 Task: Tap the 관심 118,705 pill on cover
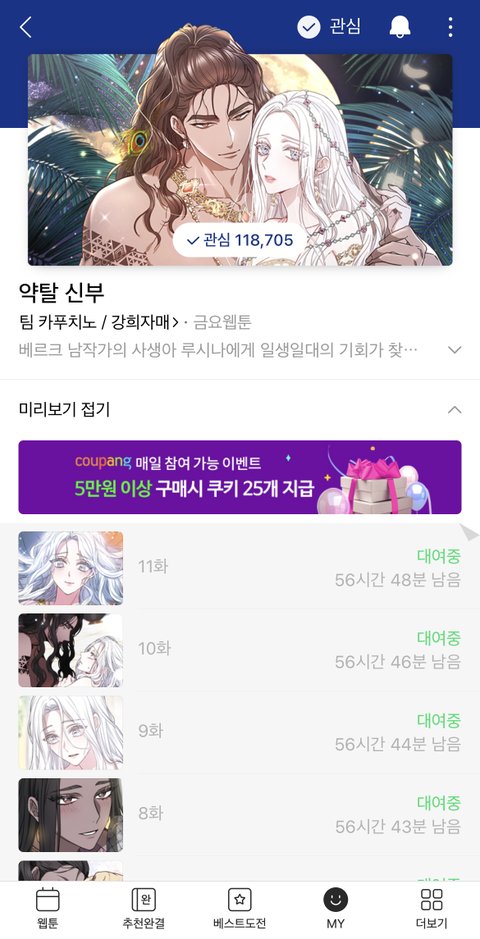pyautogui.click(x=240, y=240)
